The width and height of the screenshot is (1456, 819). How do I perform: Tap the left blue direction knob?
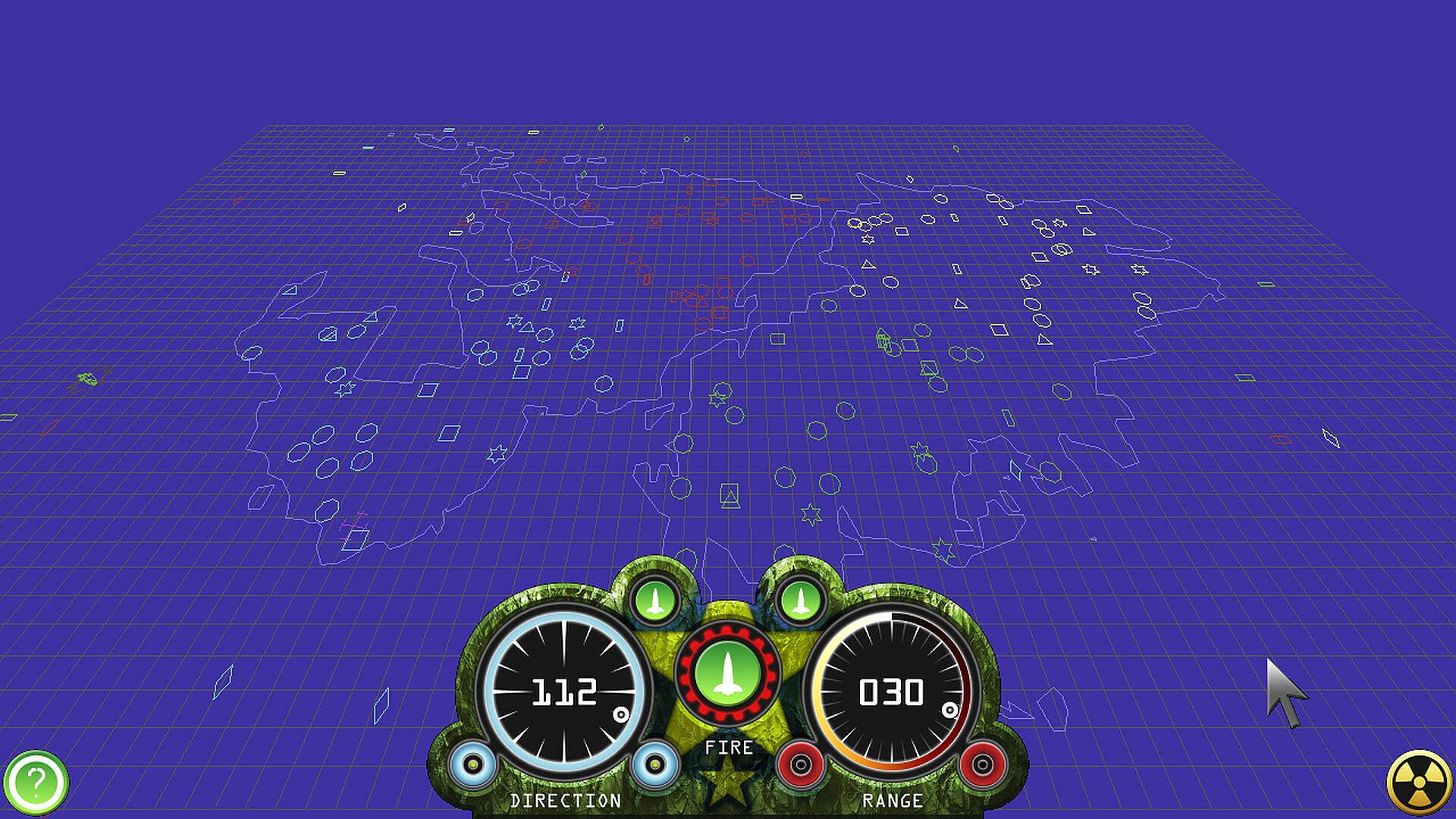(473, 764)
